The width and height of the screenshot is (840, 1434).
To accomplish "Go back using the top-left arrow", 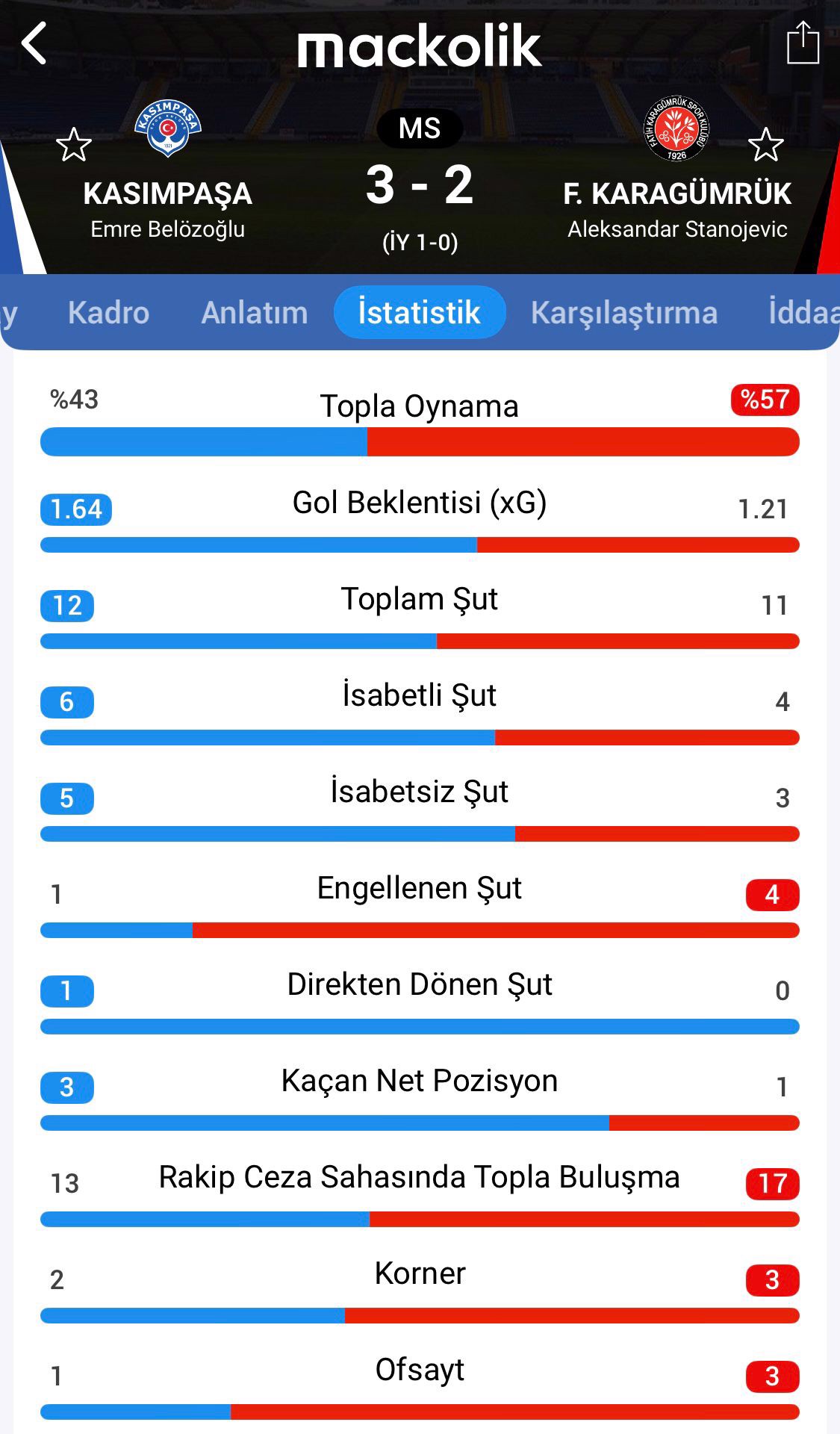I will pos(34,44).
